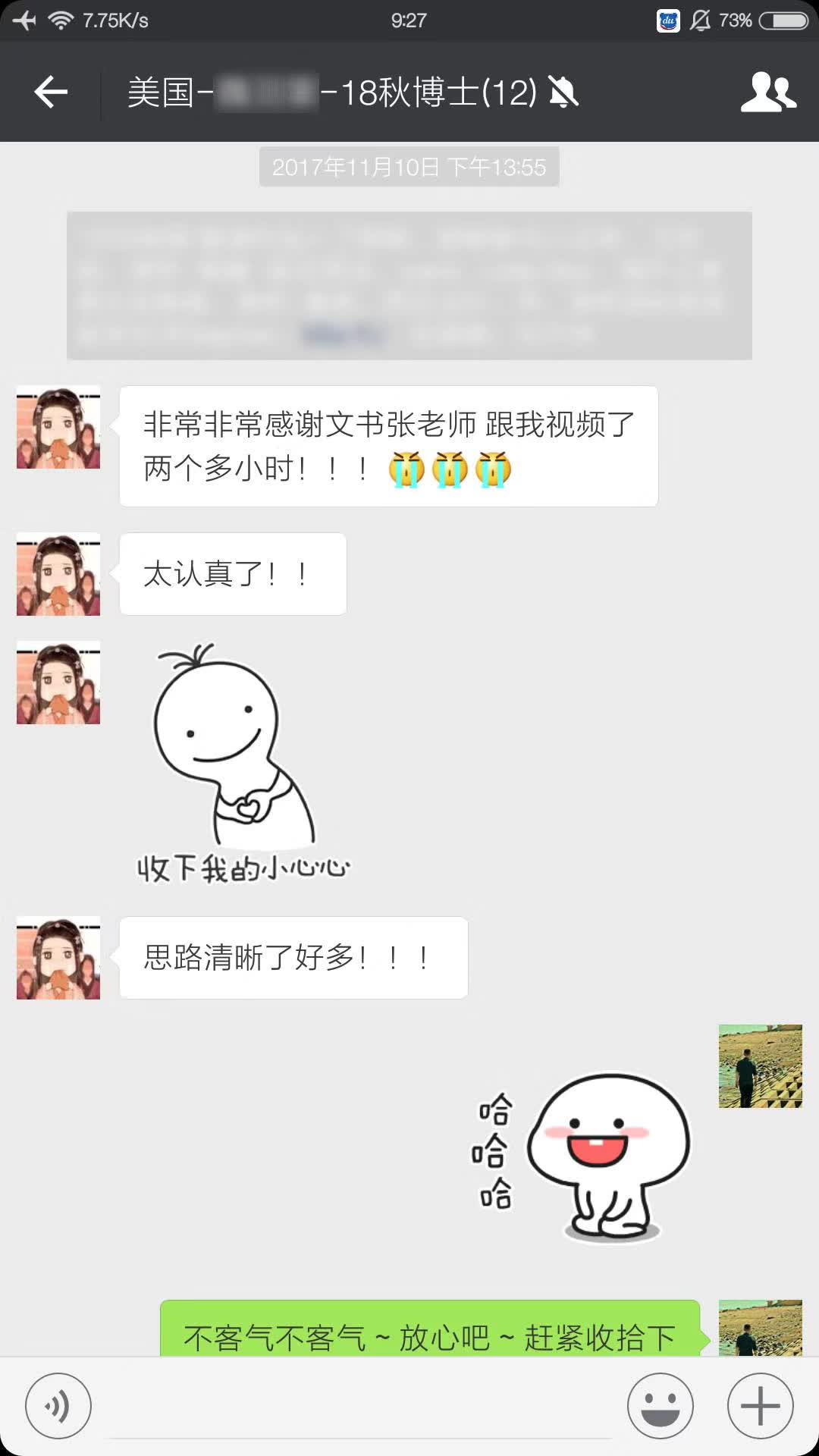Switch to voice message input
This screenshot has width=819, height=1456.
58,1405
